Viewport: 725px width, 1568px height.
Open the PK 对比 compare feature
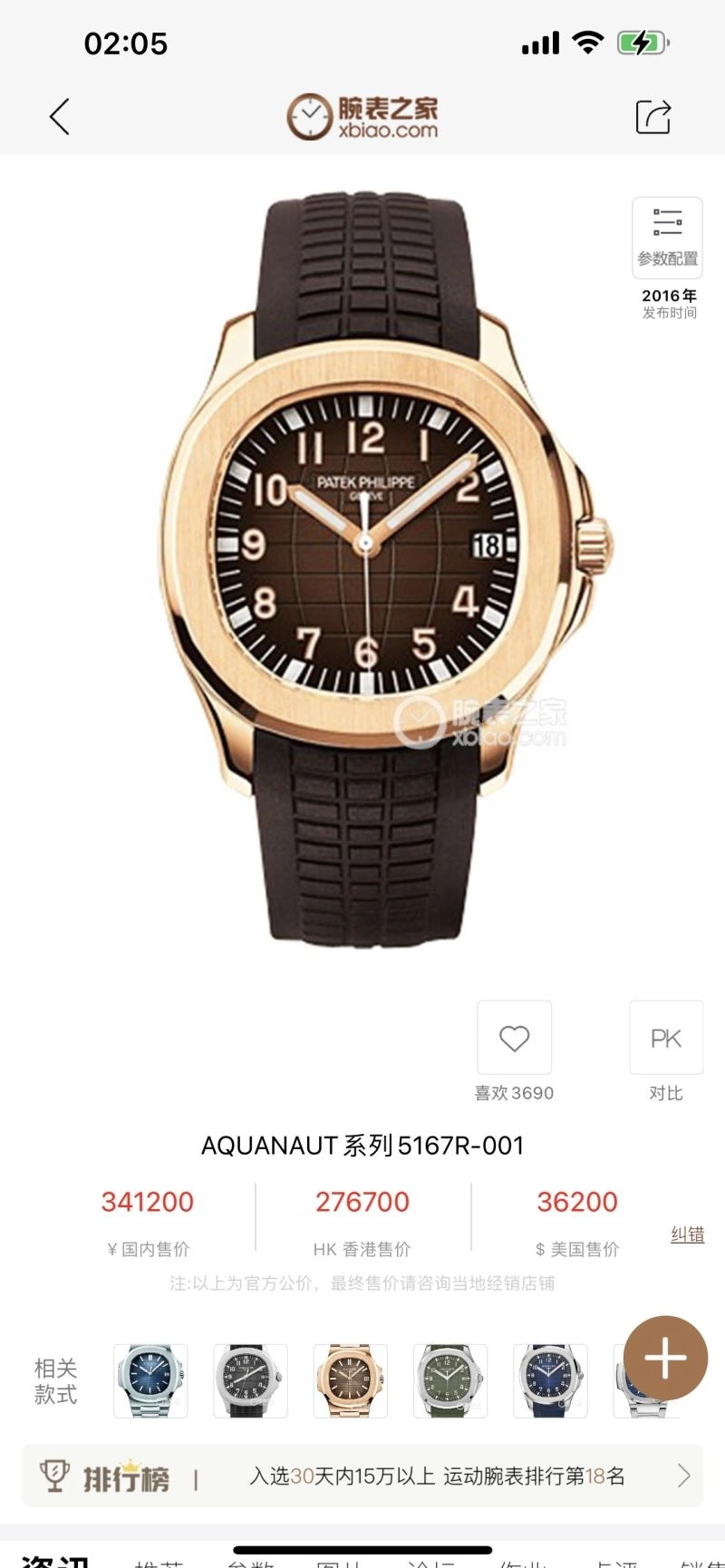[666, 1039]
